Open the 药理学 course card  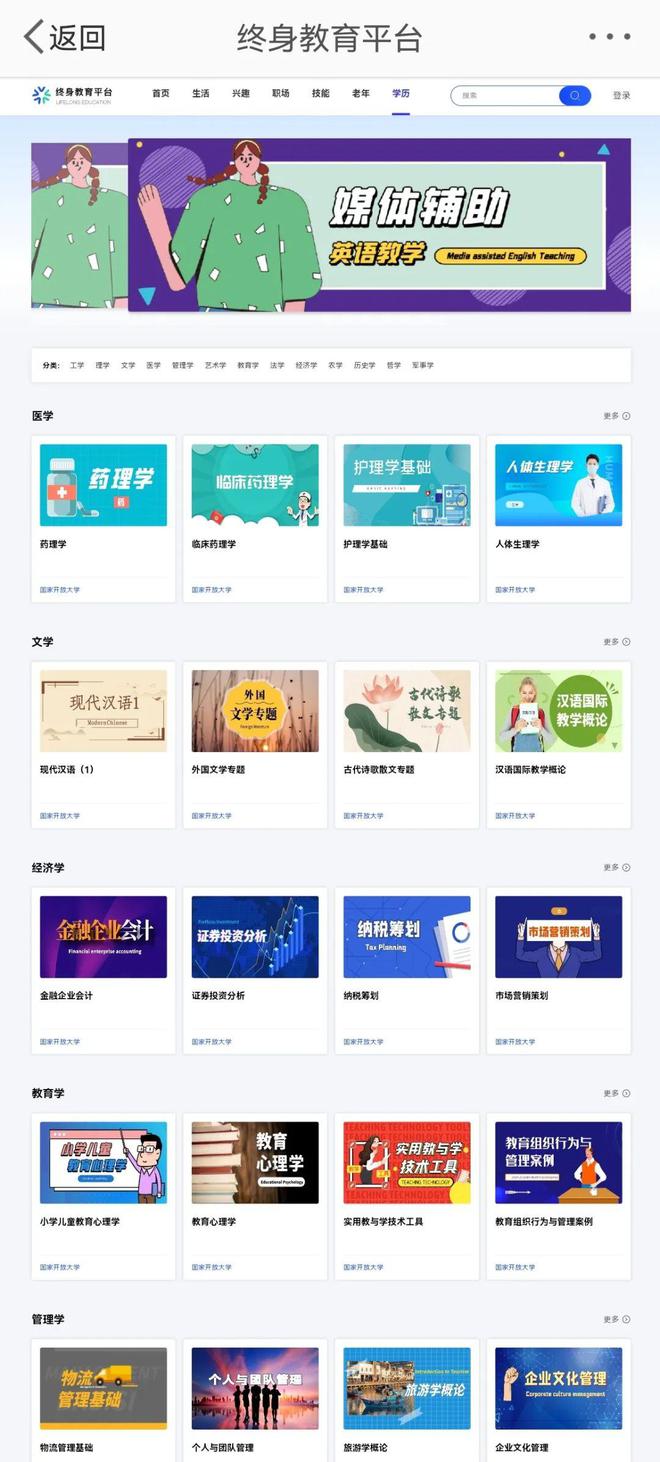point(103,518)
